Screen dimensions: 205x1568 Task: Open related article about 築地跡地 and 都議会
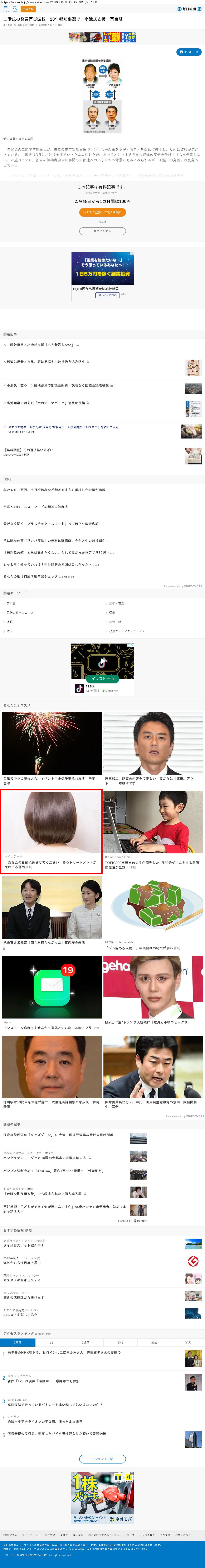pos(58,385)
